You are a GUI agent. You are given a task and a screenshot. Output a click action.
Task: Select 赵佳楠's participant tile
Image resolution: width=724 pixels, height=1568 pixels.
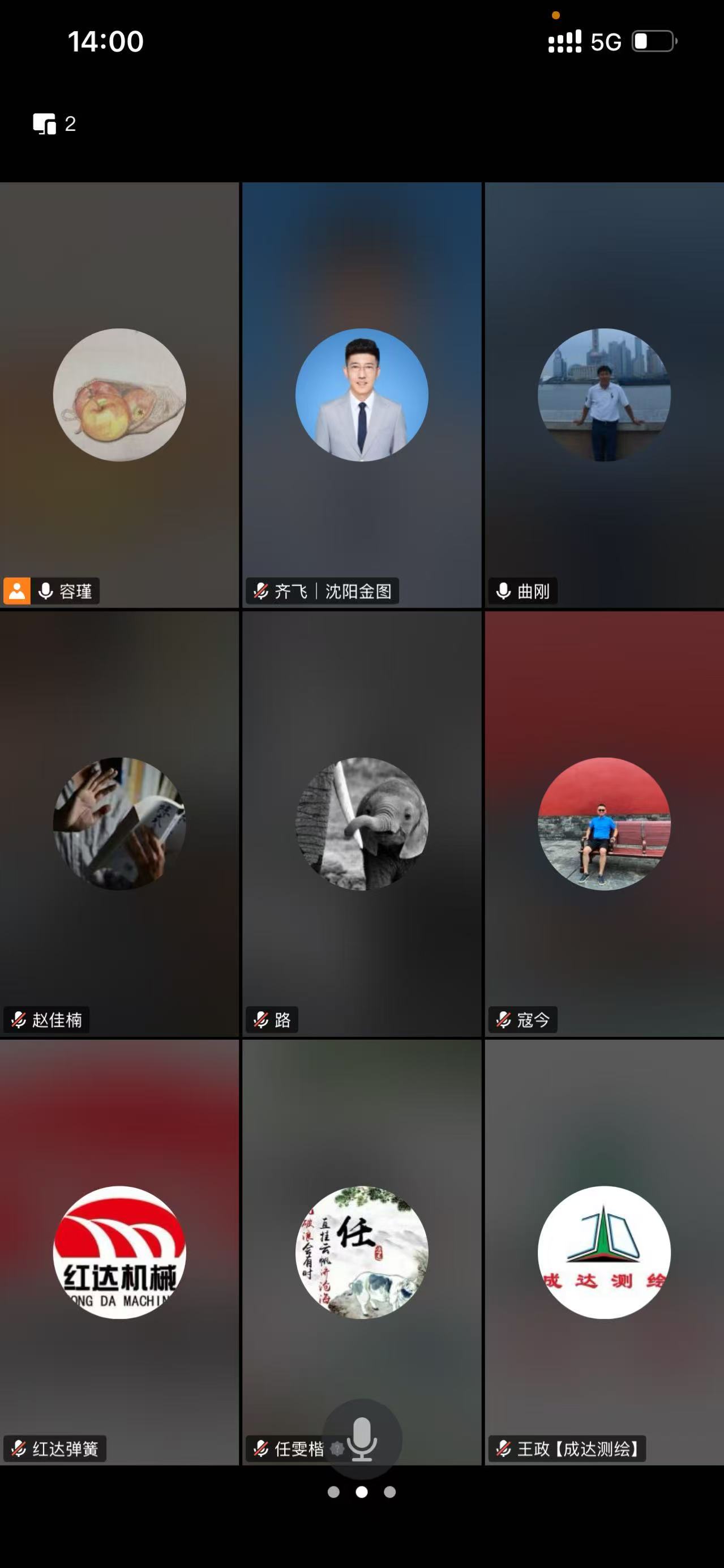coord(119,823)
